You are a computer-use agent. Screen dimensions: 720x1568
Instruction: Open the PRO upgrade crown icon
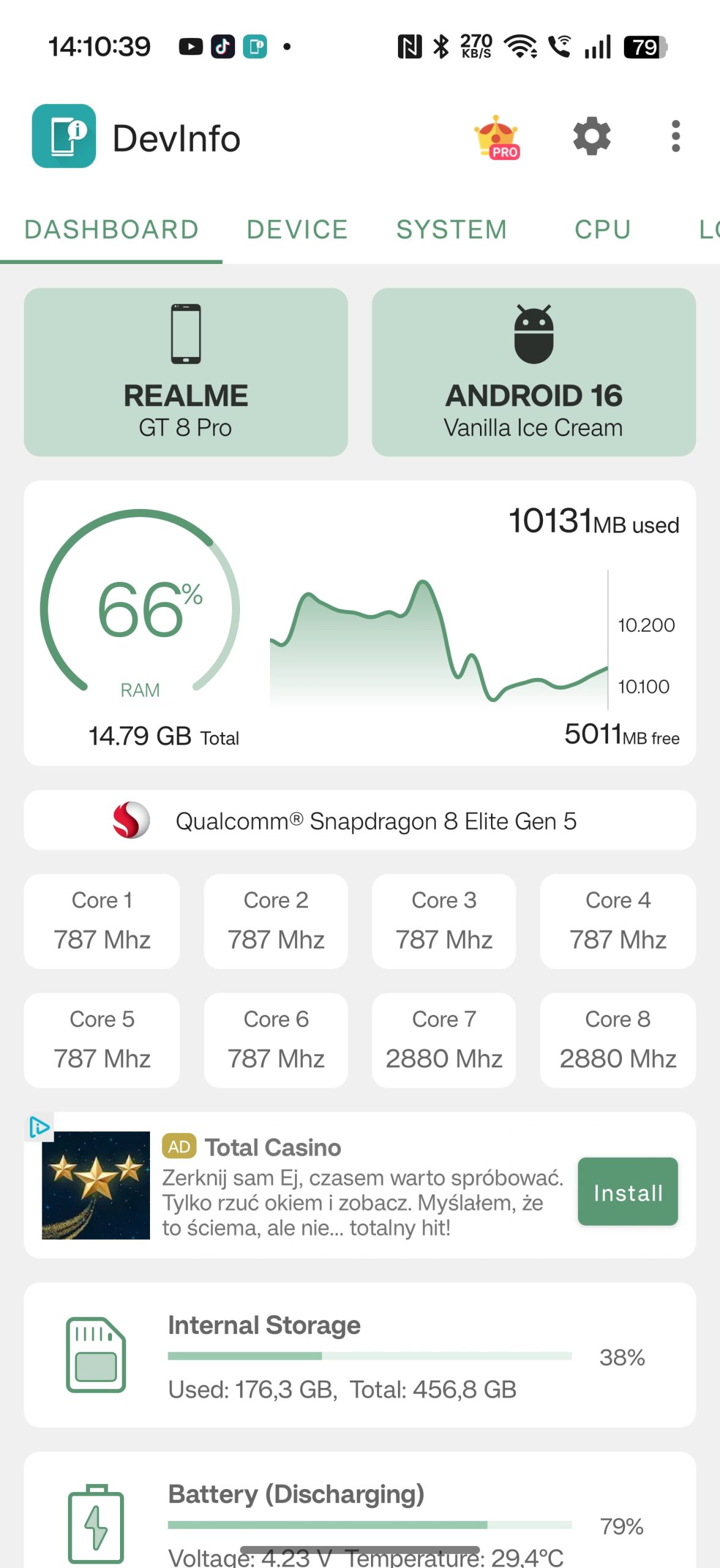497,137
